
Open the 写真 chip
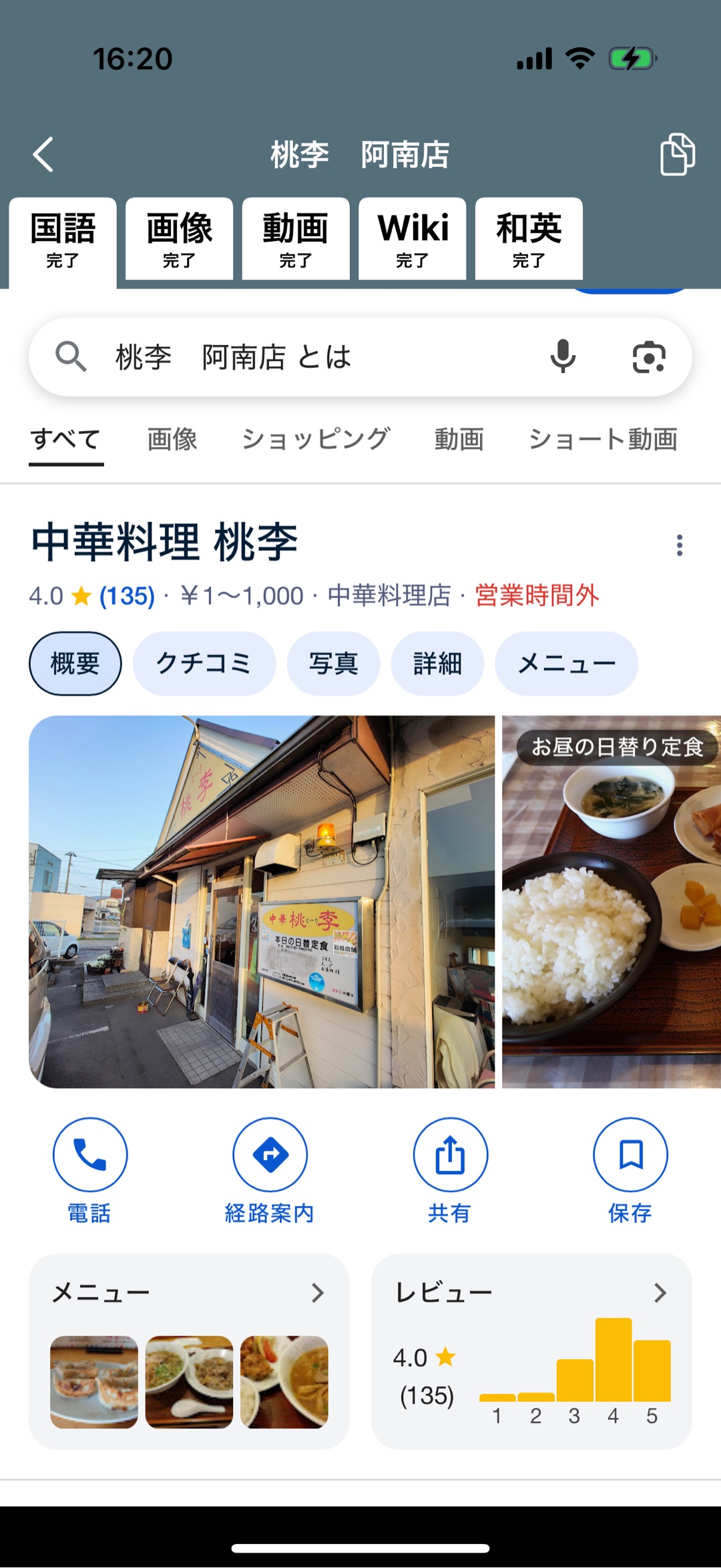(x=333, y=664)
